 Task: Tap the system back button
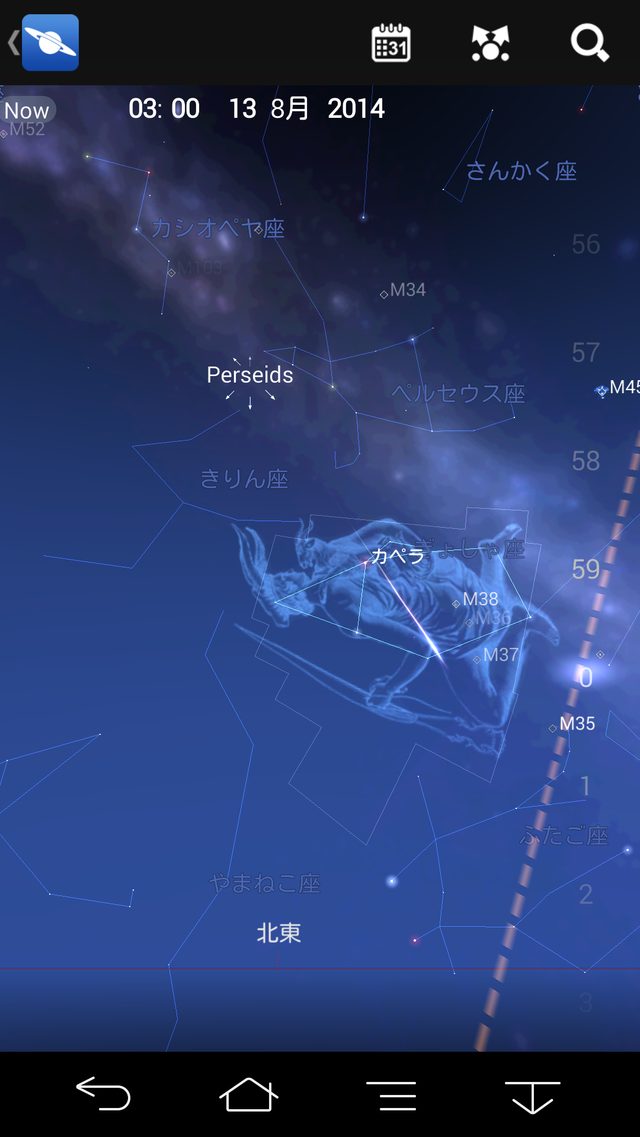click(104, 1094)
